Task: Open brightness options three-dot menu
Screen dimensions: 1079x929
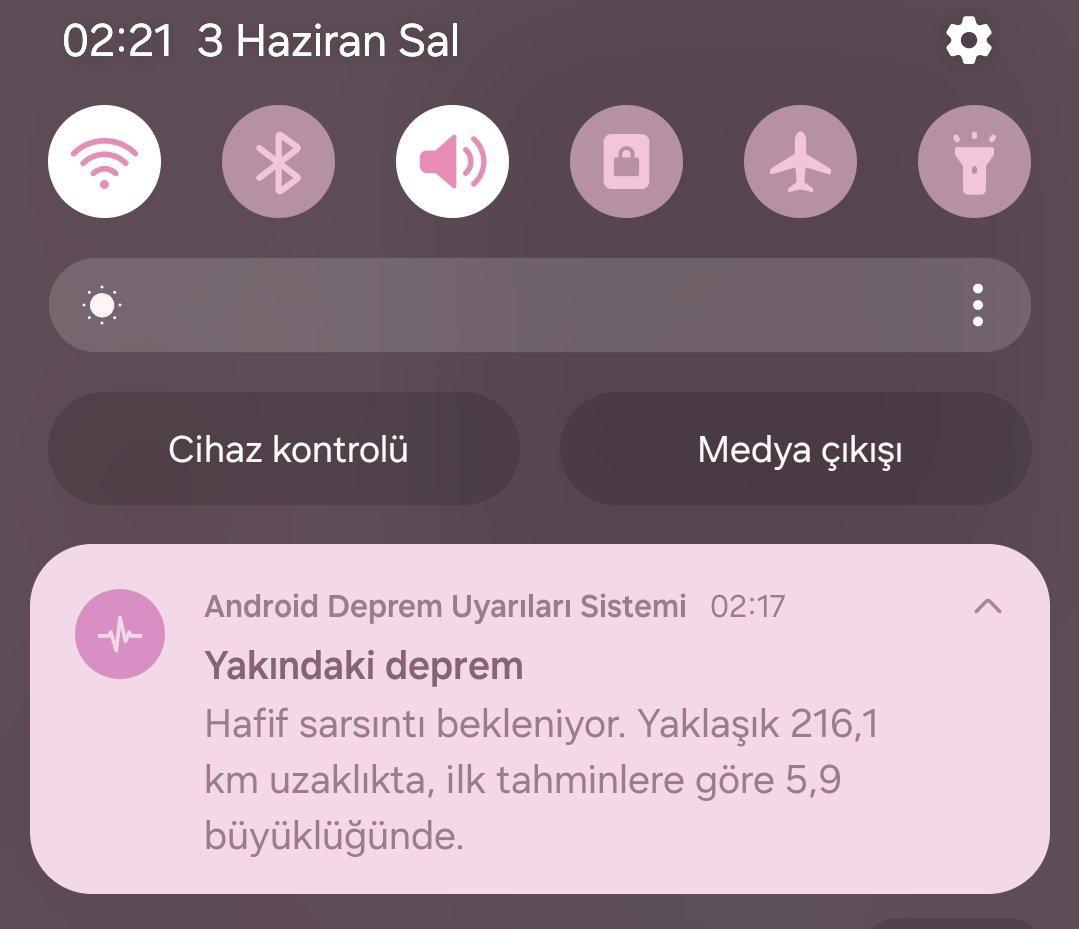Action: point(977,305)
